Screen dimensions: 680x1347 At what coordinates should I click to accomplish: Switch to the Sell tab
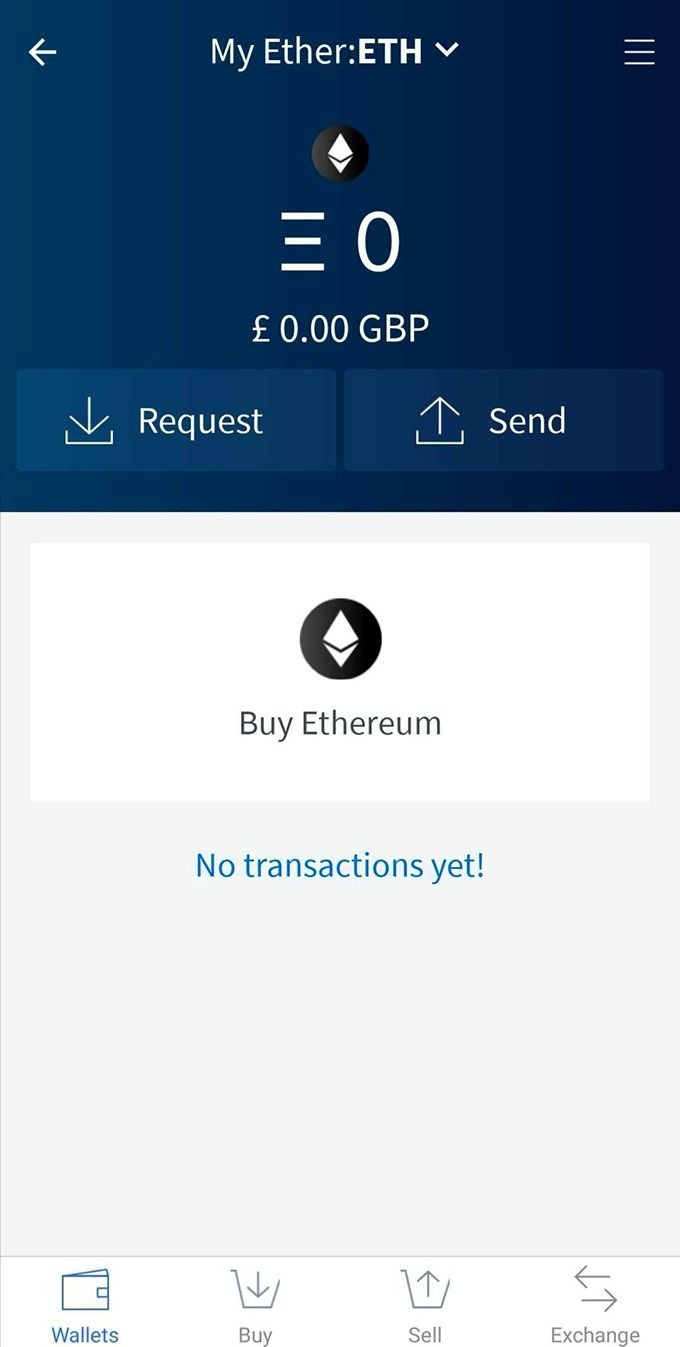(x=425, y=1304)
